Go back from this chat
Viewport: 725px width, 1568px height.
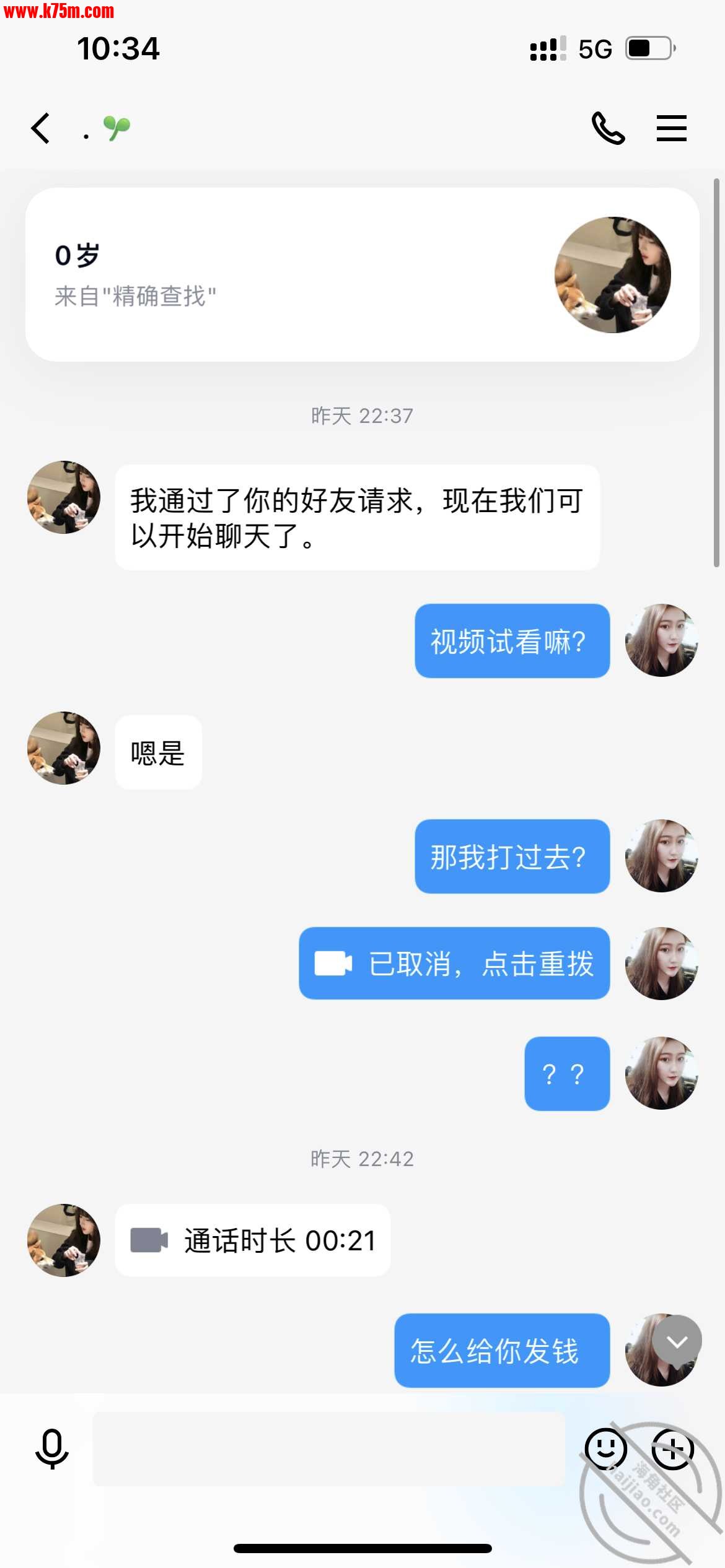tap(41, 129)
